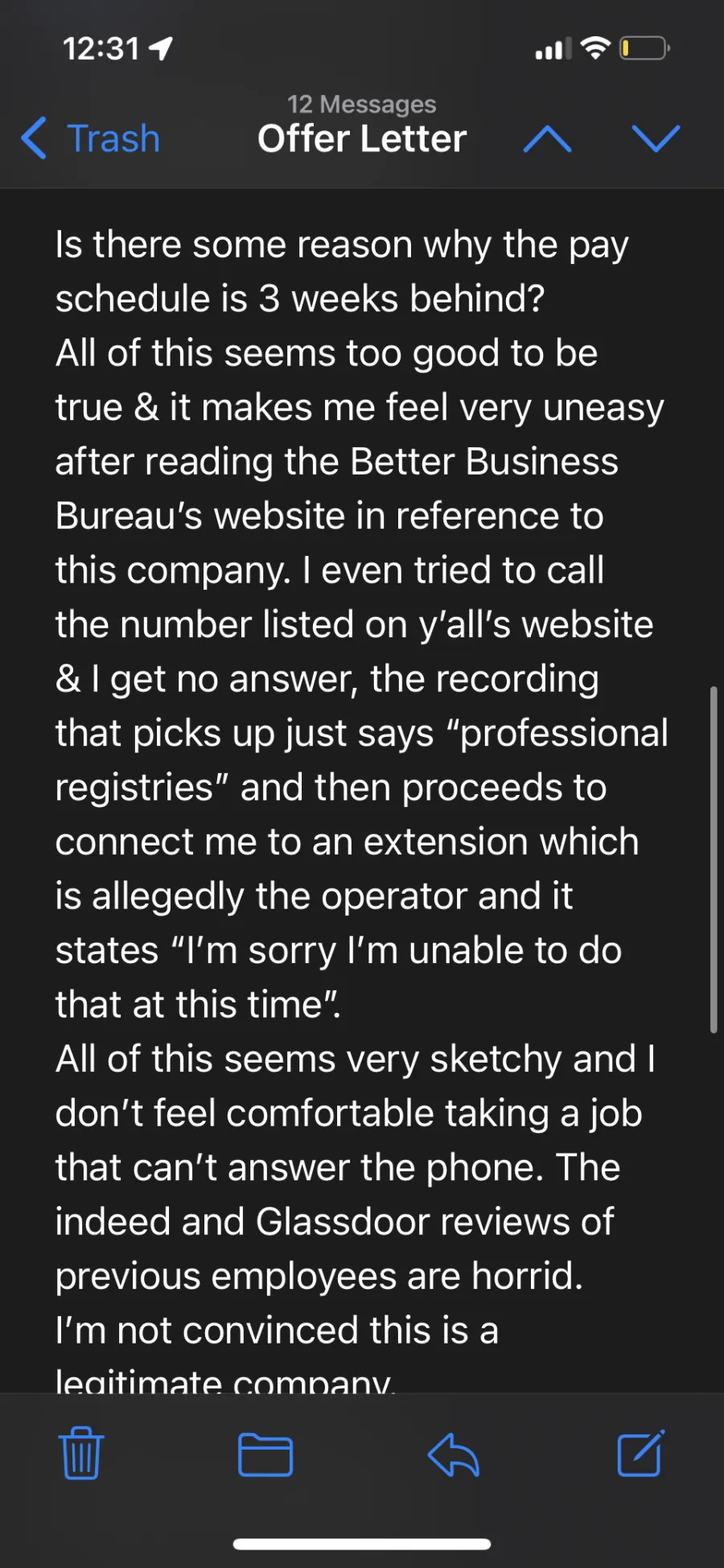The image size is (724, 1568).
Task: Jump to next message with down arrow
Action: 656,139
